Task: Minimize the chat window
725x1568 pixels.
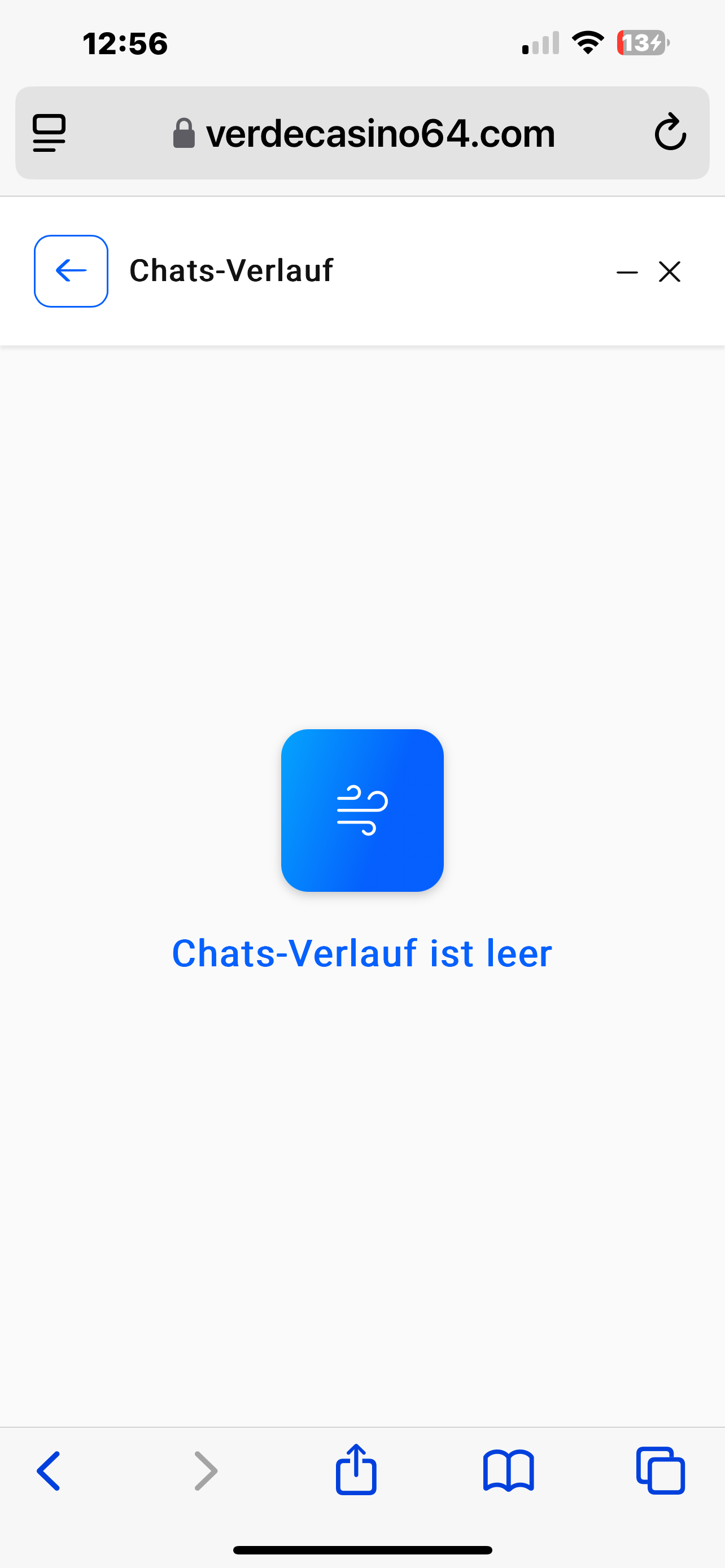Action: (x=626, y=272)
